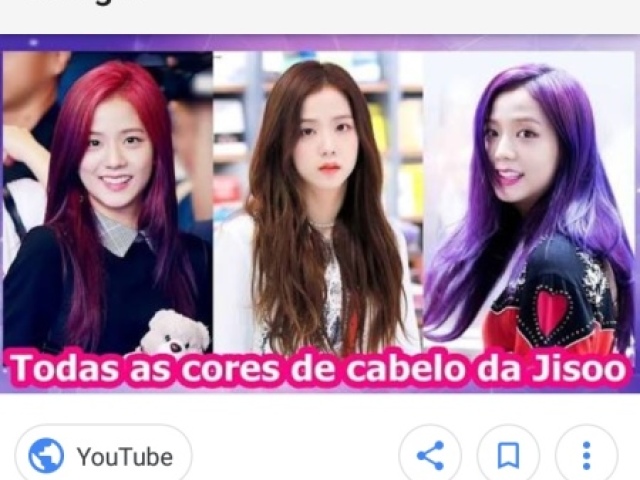
Task: Share this image result
Action: pos(430,456)
